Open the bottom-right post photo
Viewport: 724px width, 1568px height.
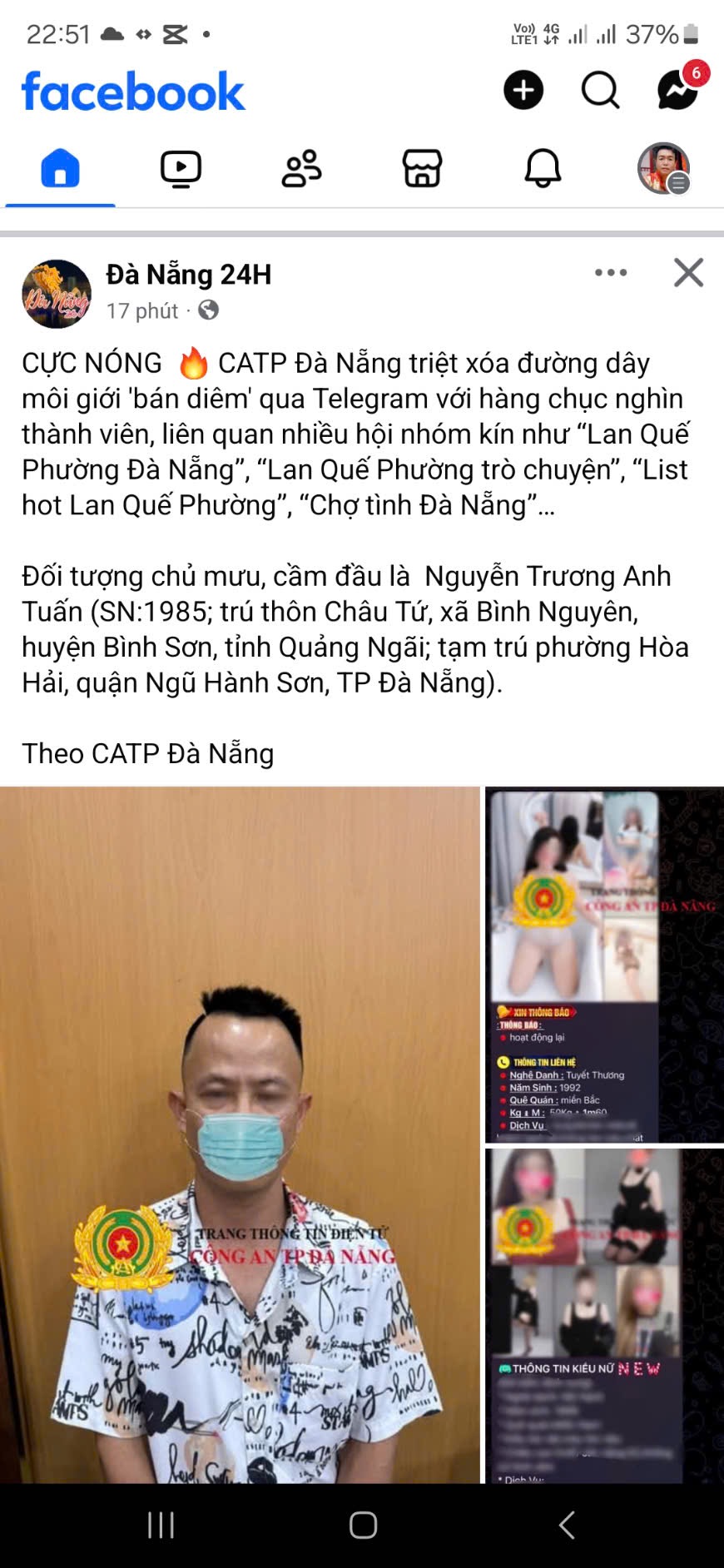click(604, 1315)
